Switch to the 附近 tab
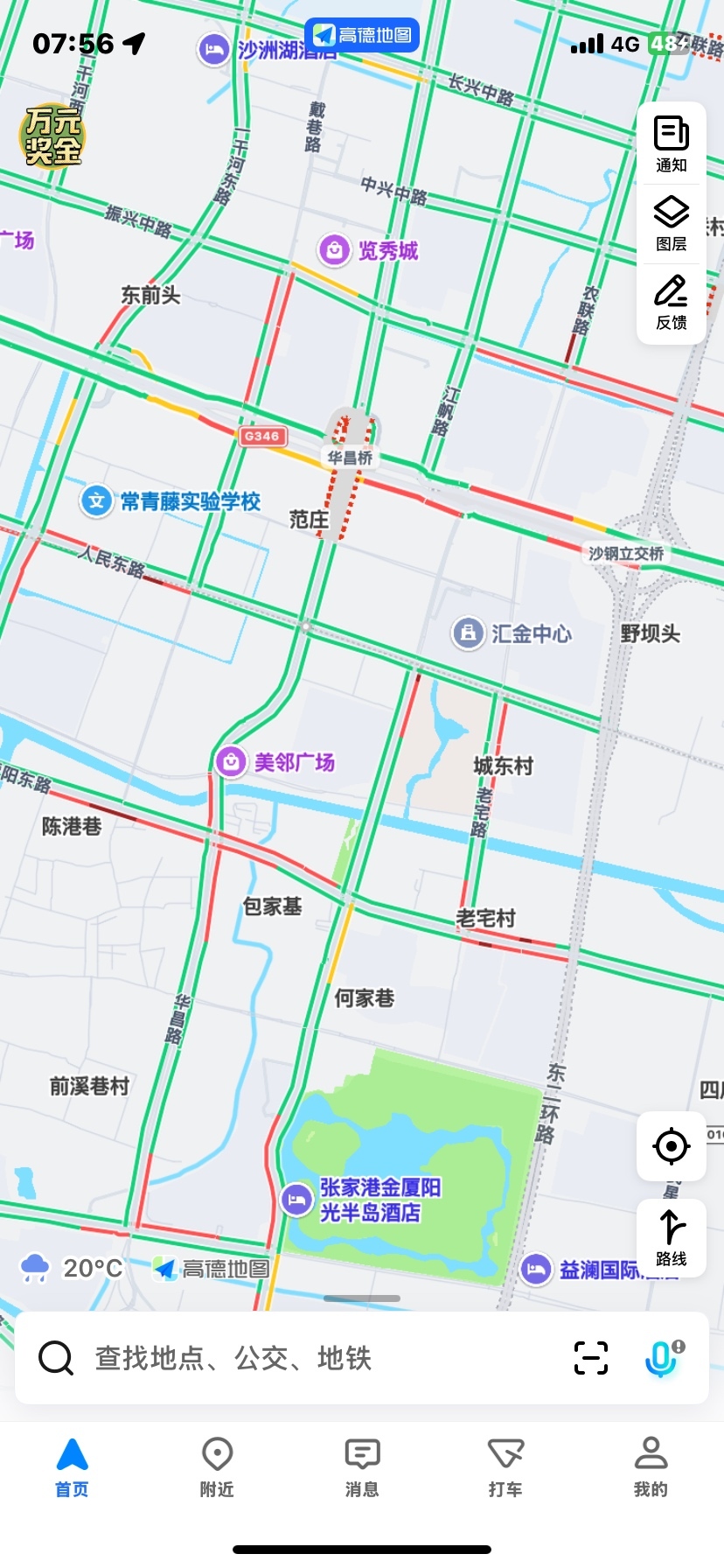The image size is (724, 1568). click(x=217, y=1467)
